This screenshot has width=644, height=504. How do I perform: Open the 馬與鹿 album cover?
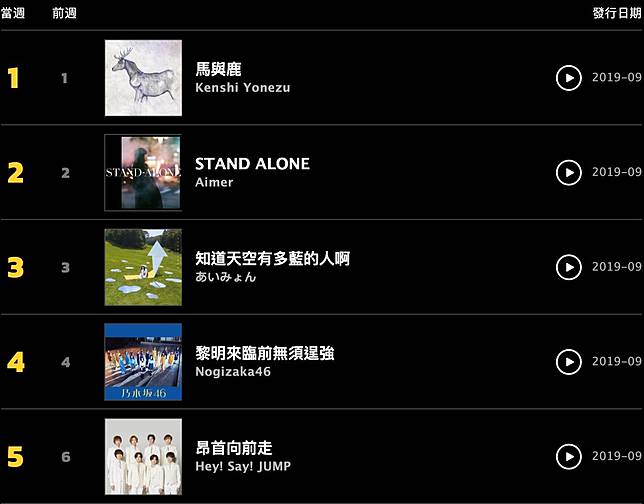(143, 78)
